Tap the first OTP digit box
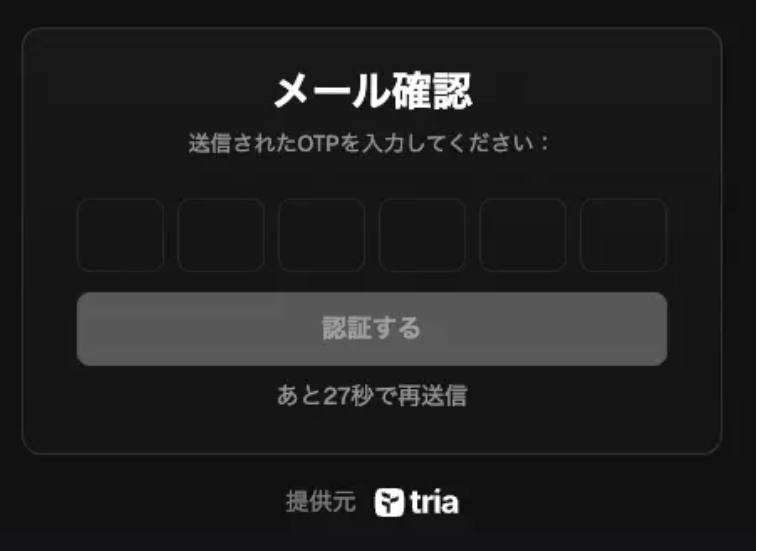The image size is (758, 551). pyautogui.click(x=120, y=235)
